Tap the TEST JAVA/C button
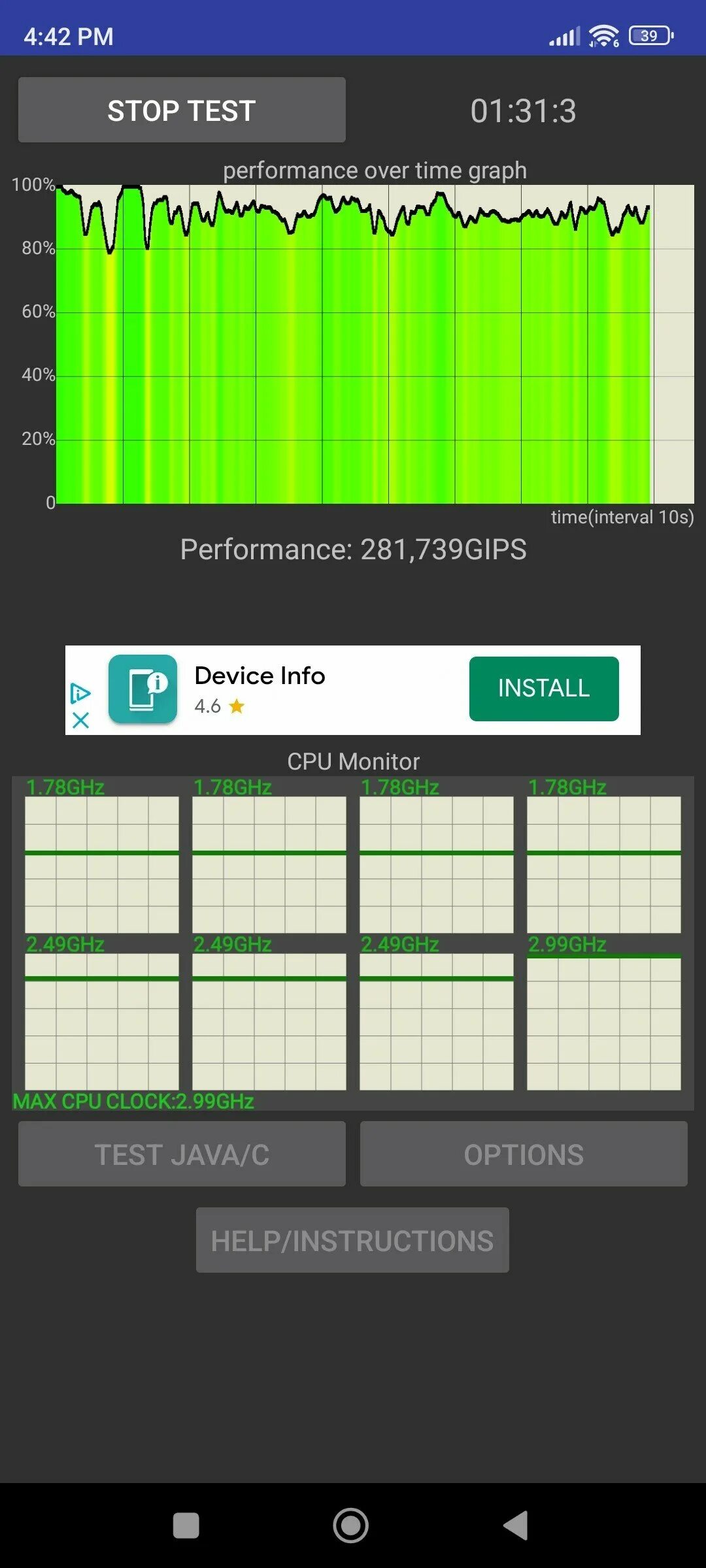 click(182, 1154)
